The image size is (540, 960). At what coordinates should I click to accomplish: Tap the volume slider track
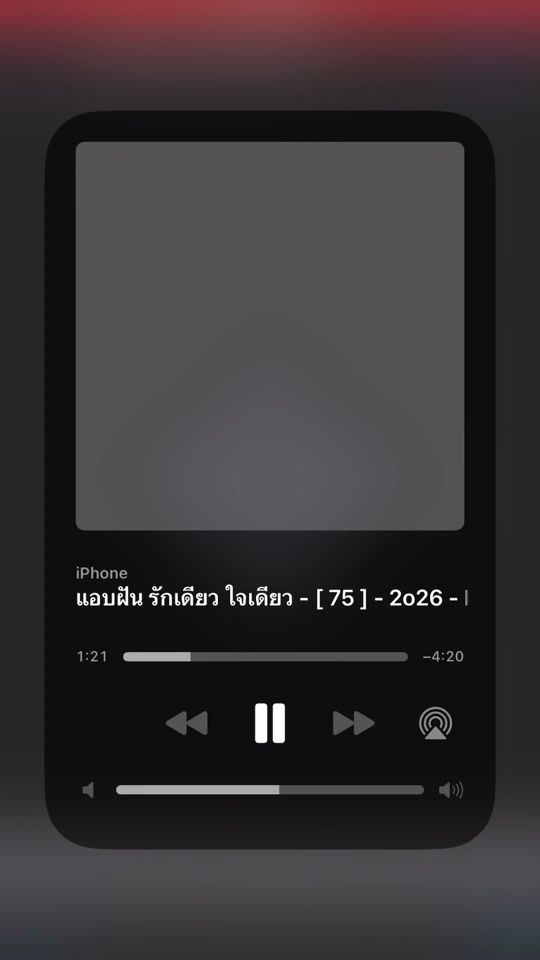coord(270,790)
